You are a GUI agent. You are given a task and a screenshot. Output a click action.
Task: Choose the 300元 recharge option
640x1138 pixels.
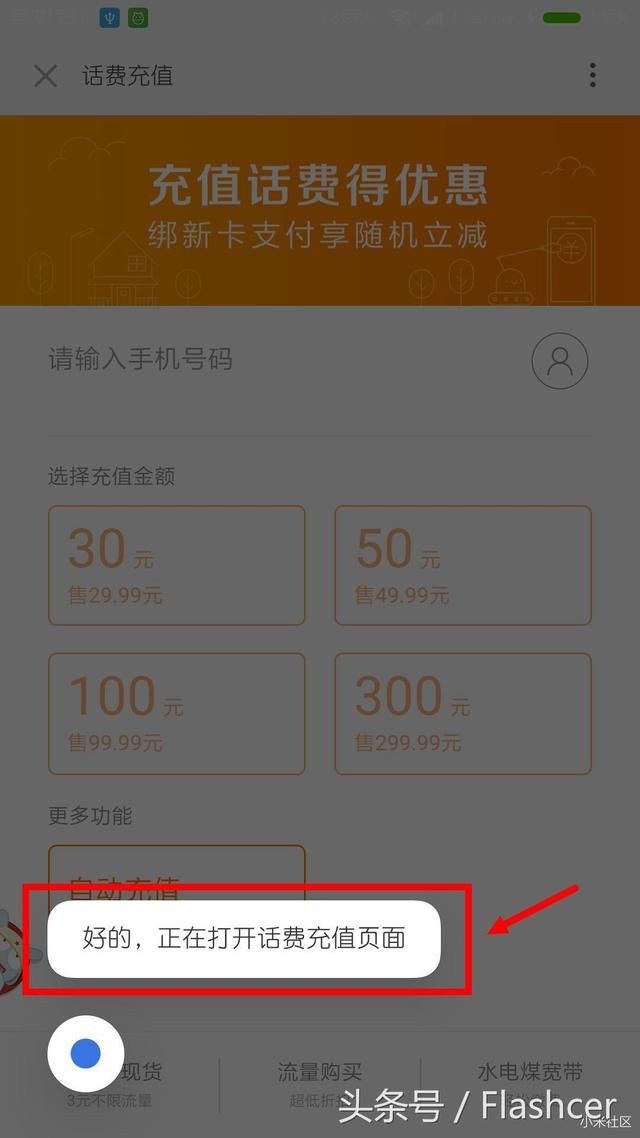click(462, 713)
